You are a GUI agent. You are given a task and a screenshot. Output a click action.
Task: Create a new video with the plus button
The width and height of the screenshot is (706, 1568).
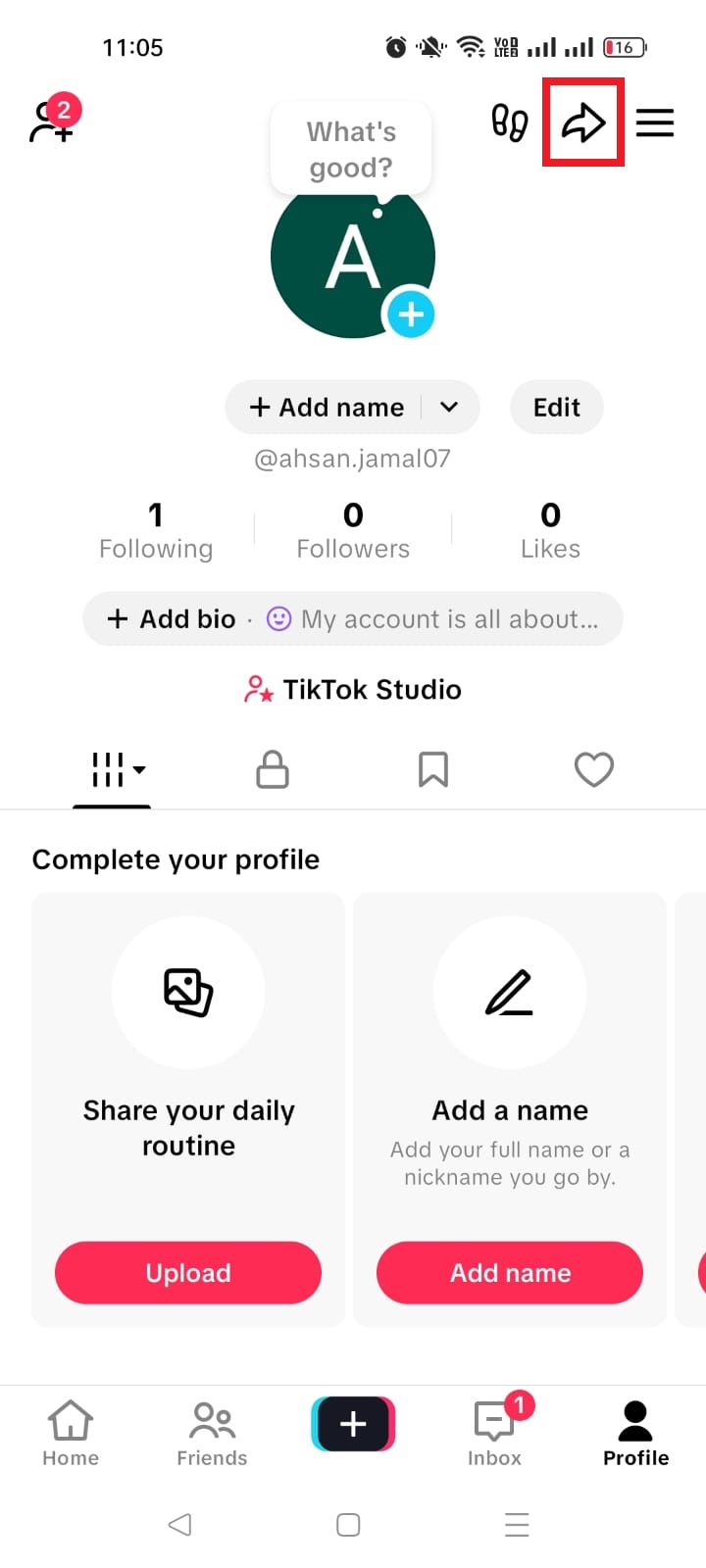(x=353, y=1424)
